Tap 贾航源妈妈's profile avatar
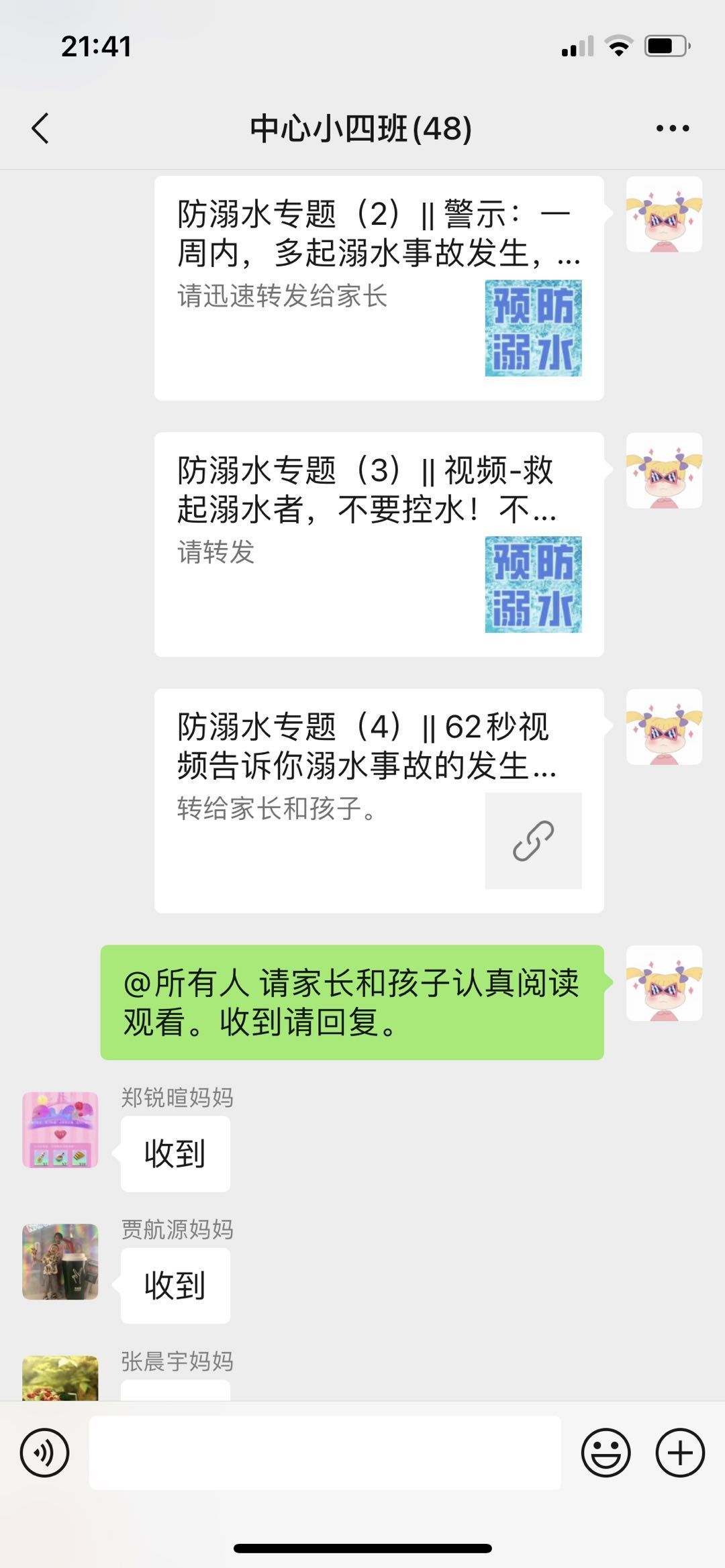 60,1262
